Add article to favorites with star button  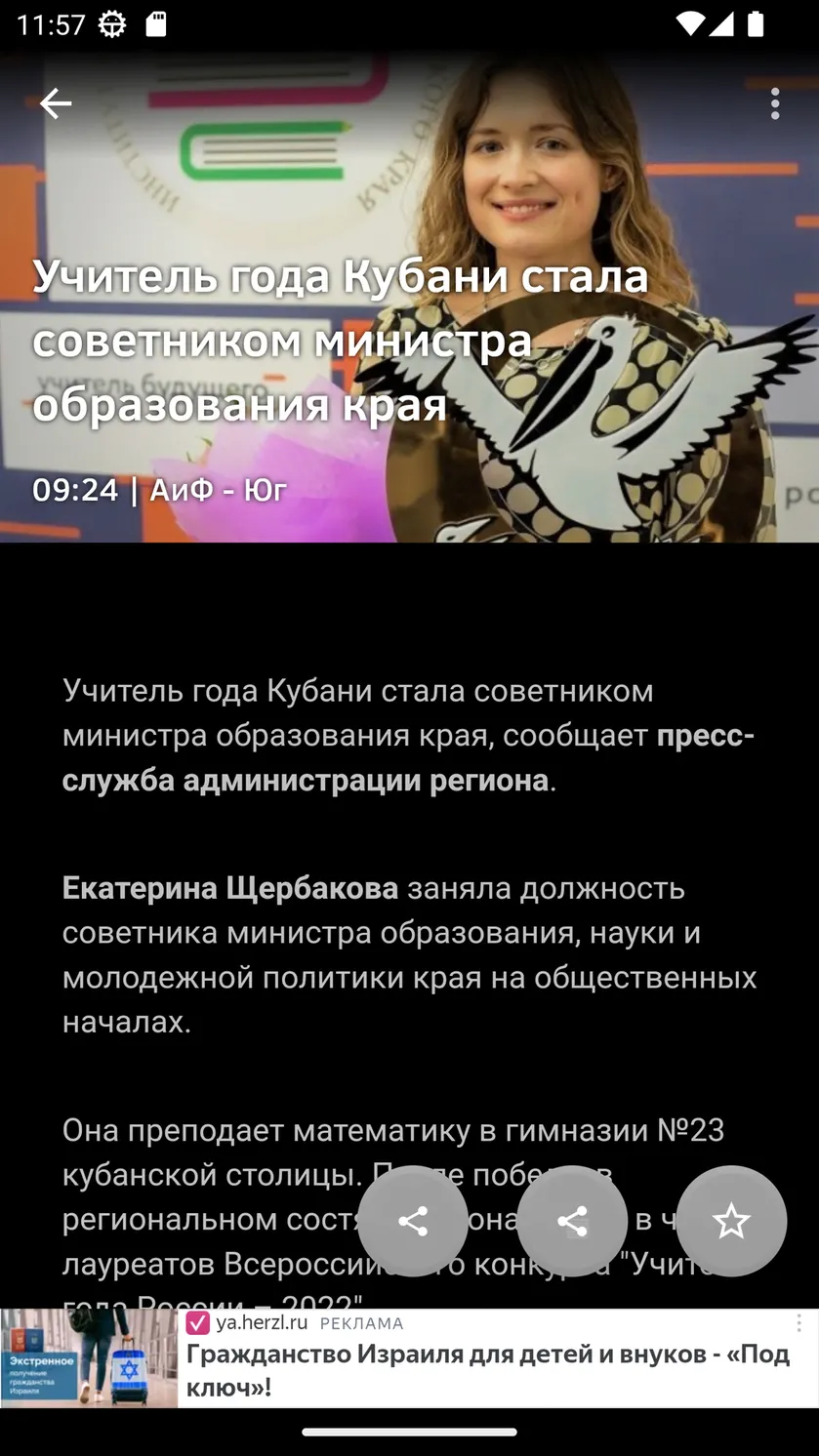(731, 1221)
